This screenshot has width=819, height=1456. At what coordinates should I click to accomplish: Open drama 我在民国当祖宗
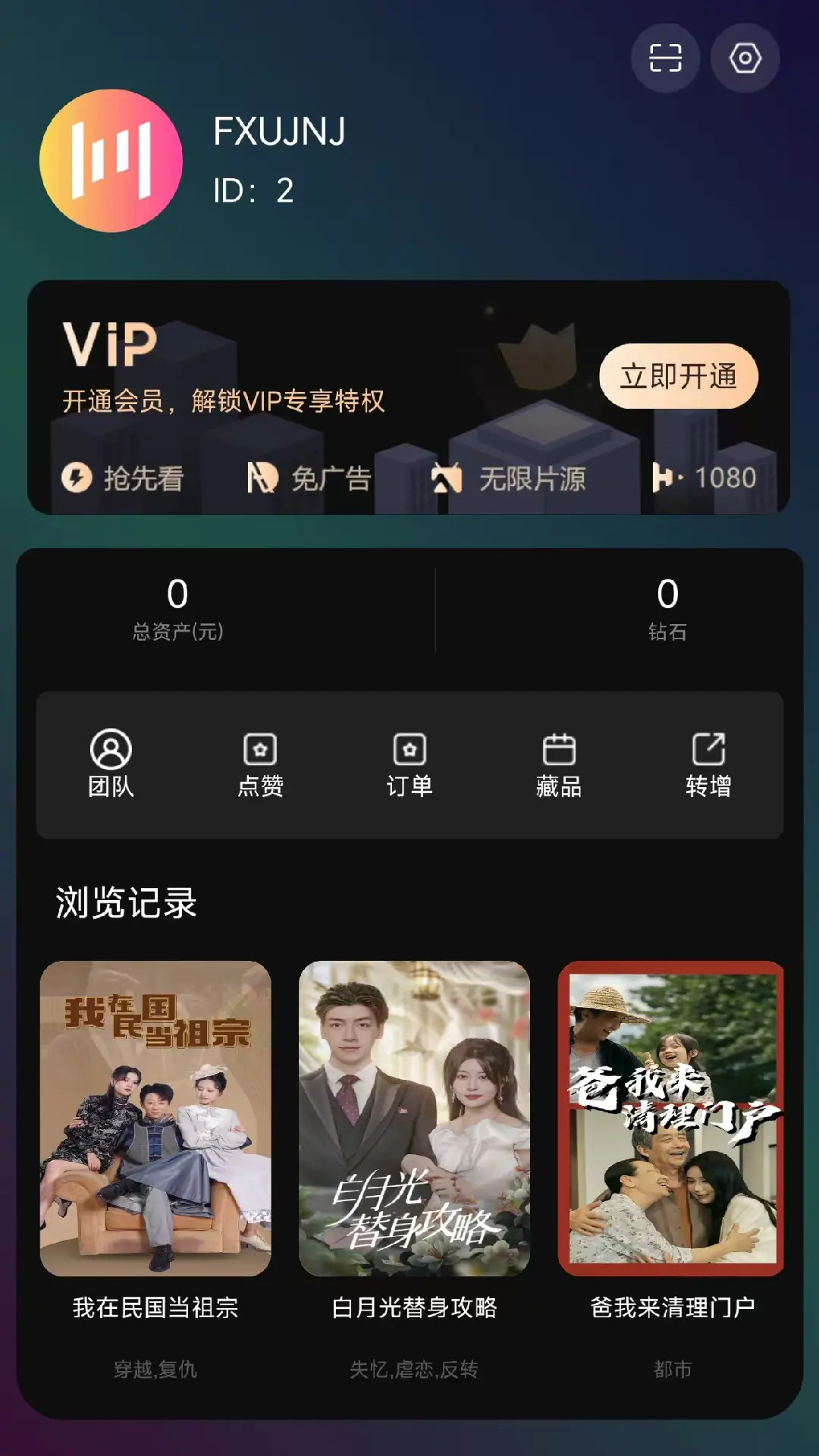155,1119
